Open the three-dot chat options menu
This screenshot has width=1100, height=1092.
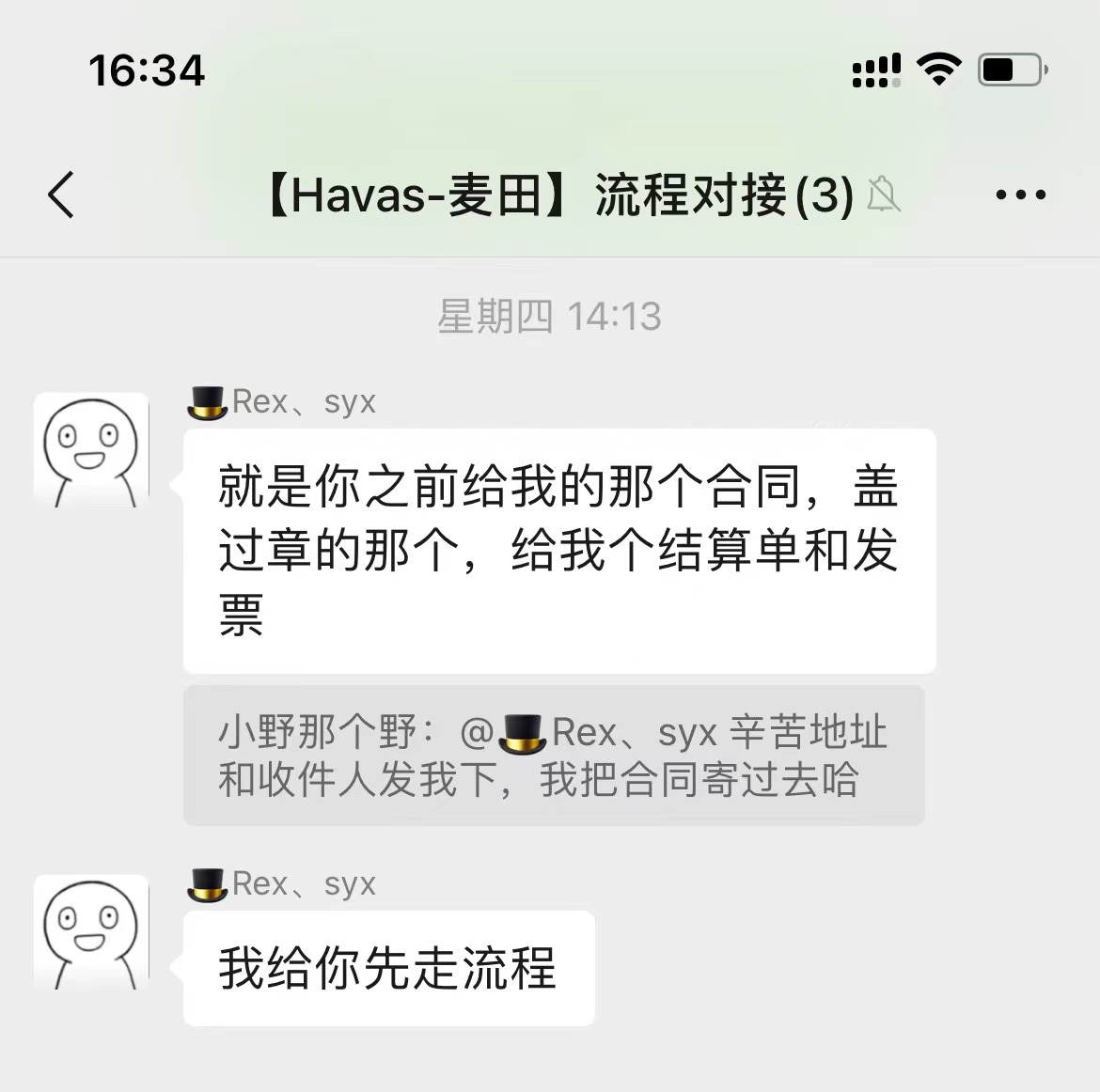click(1020, 195)
